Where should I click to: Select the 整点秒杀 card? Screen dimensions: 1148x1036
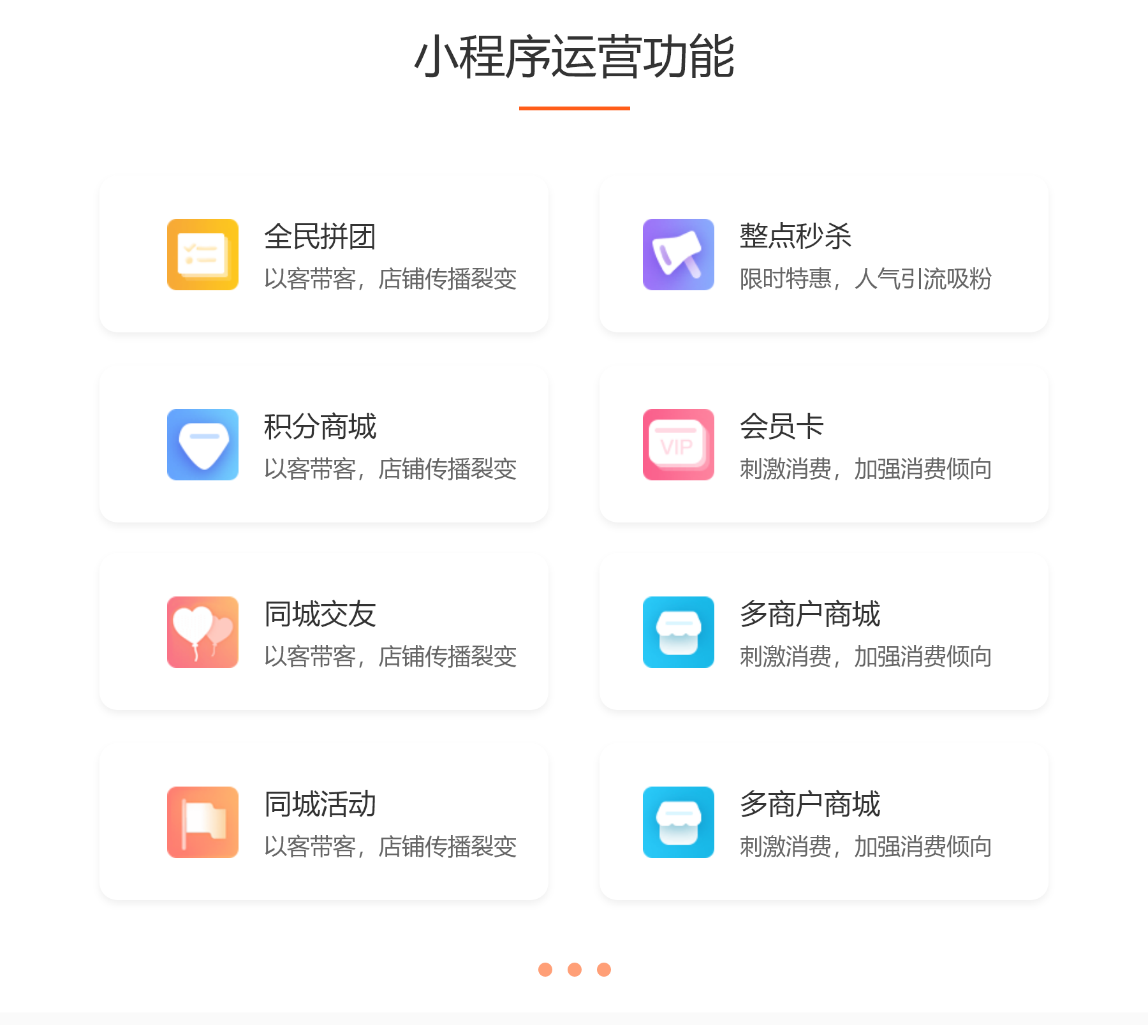tap(823, 255)
